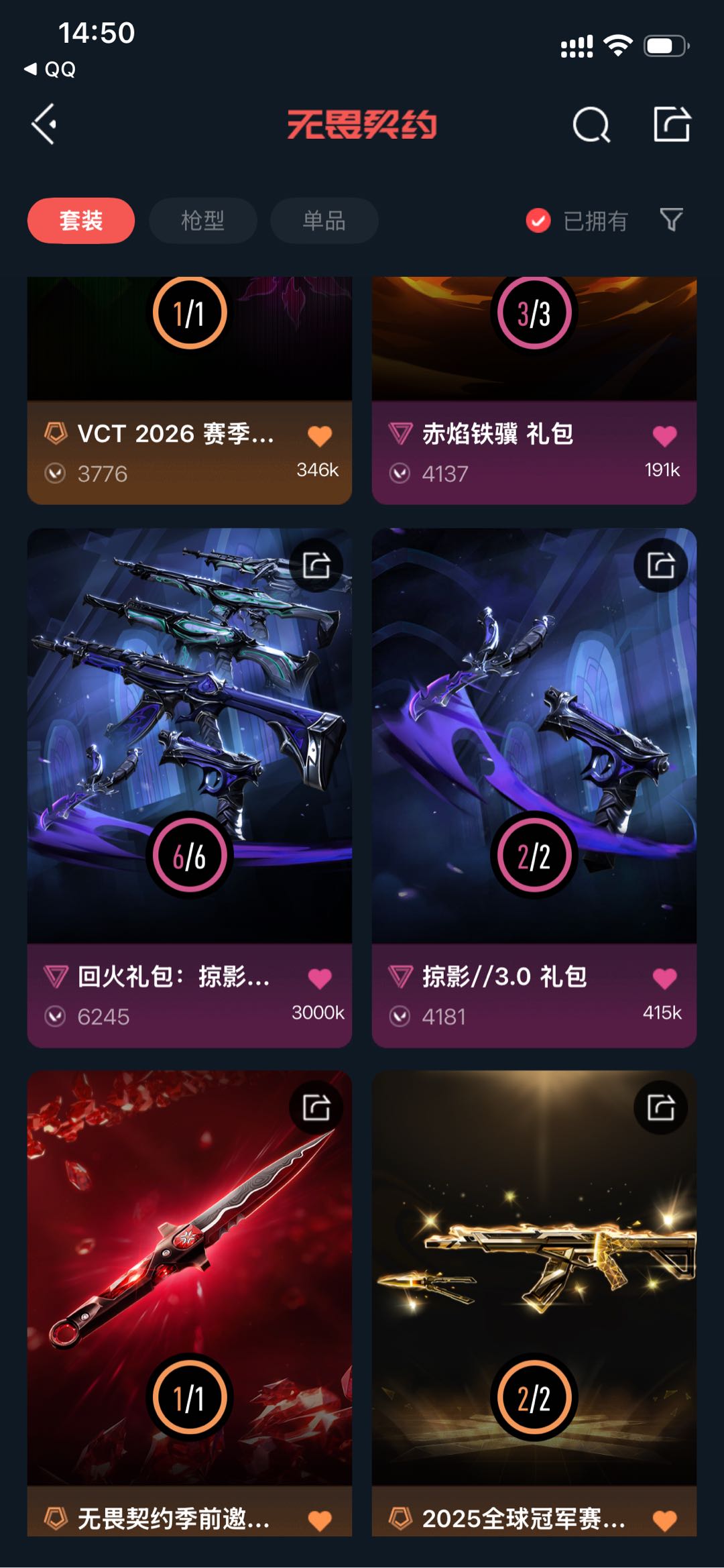Image resolution: width=724 pixels, height=1568 pixels.
Task: Open the 无畏契约季前邀 knife card
Action: click(x=190, y=1303)
